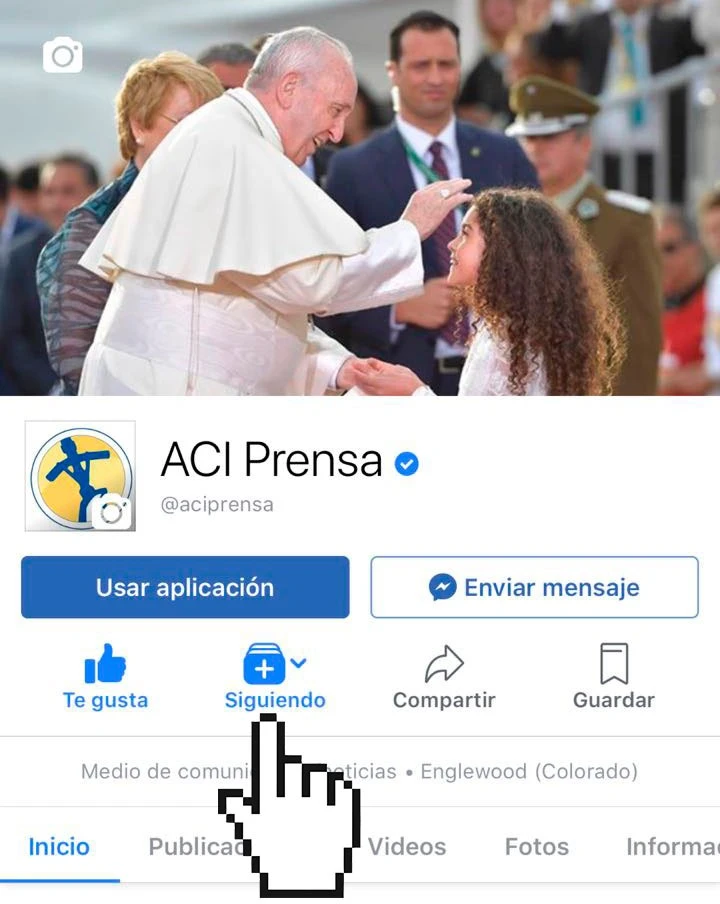The height and width of the screenshot is (904, 720).
Task: Save the page with Guardar
Action: (613, 677)
